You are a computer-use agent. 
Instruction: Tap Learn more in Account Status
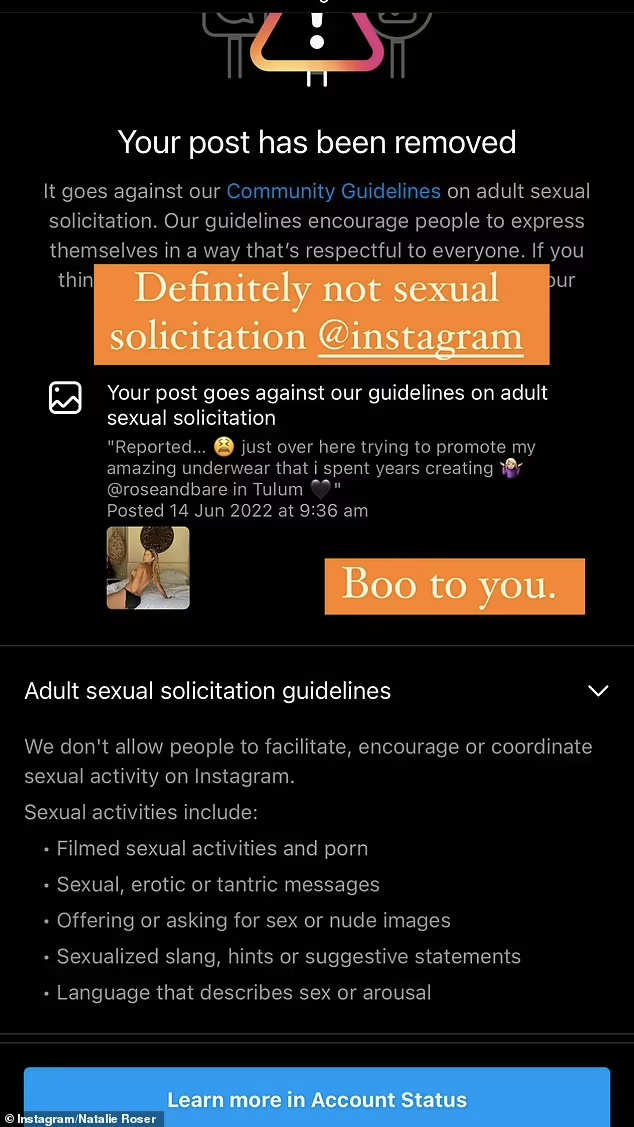[x=317, y=1098]
